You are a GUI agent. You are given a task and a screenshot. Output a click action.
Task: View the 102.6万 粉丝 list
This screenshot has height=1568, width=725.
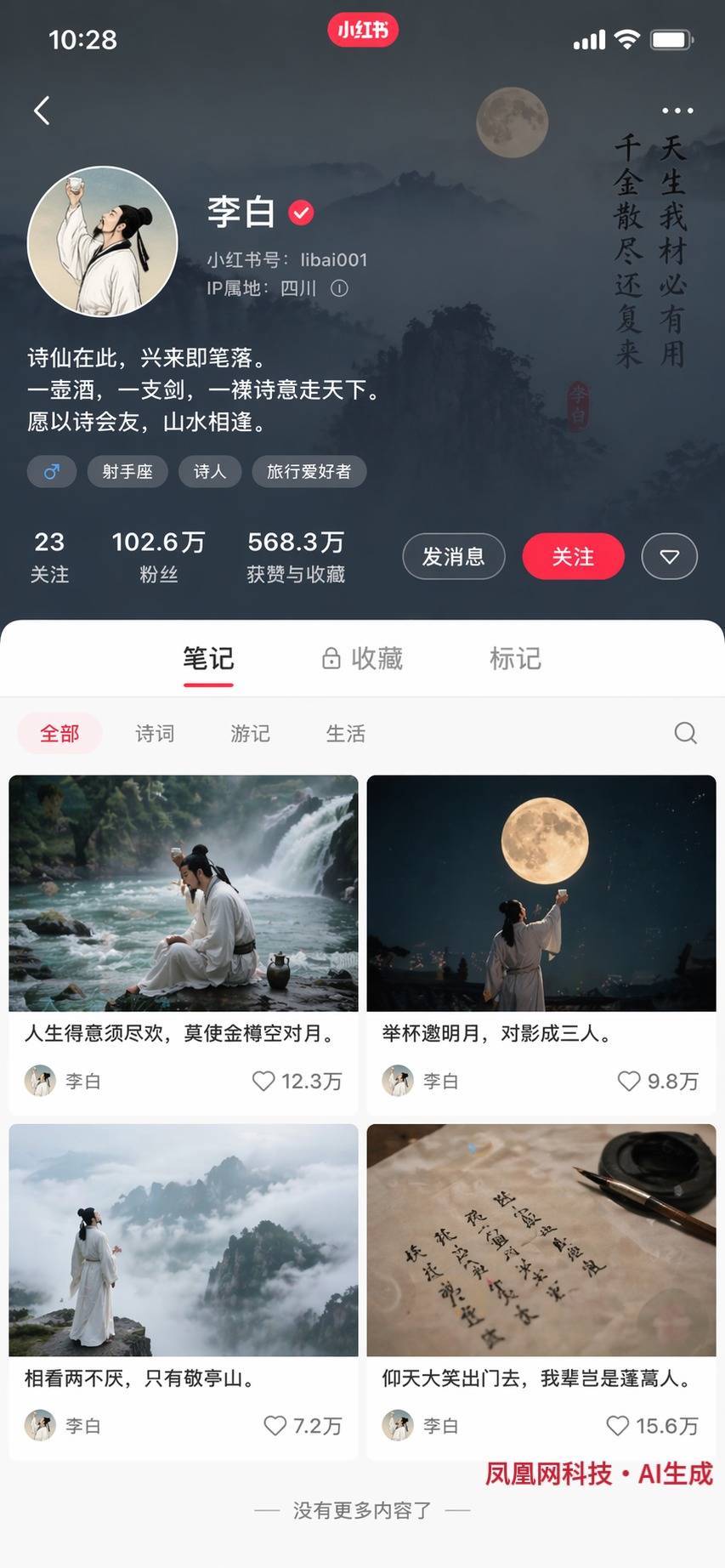coord(158,557)
